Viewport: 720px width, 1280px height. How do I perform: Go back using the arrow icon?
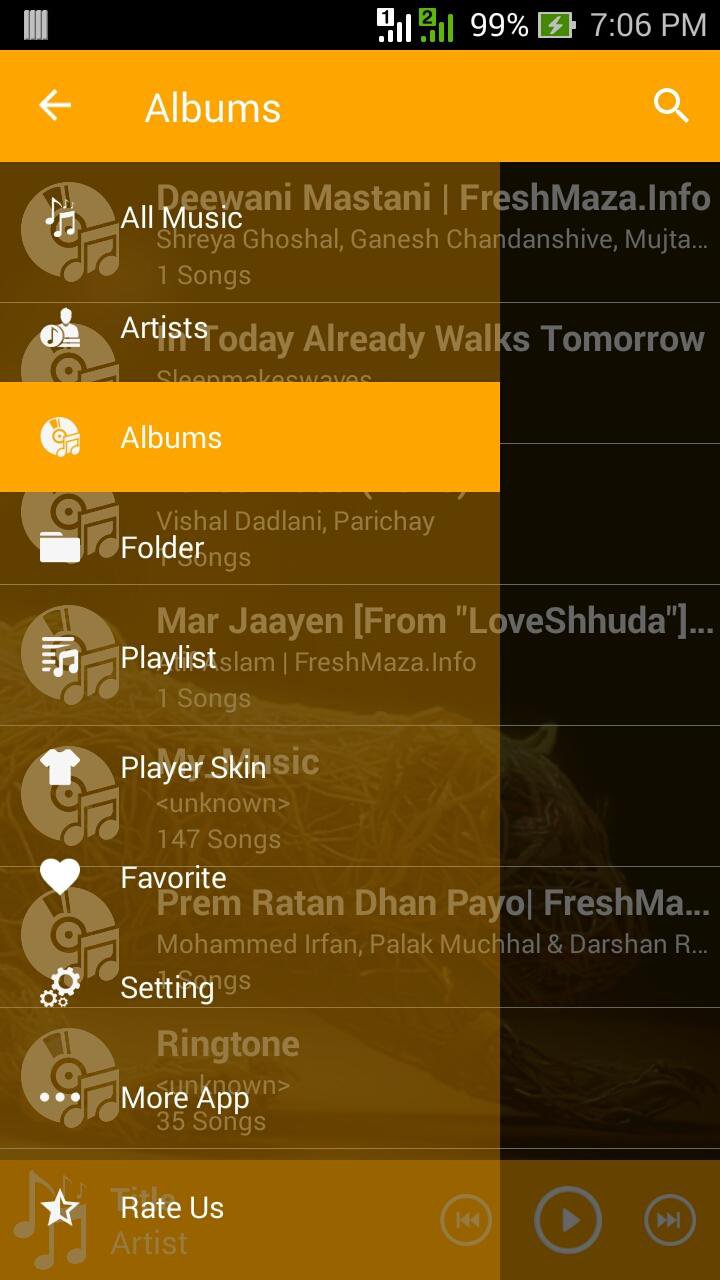point(55,106)
